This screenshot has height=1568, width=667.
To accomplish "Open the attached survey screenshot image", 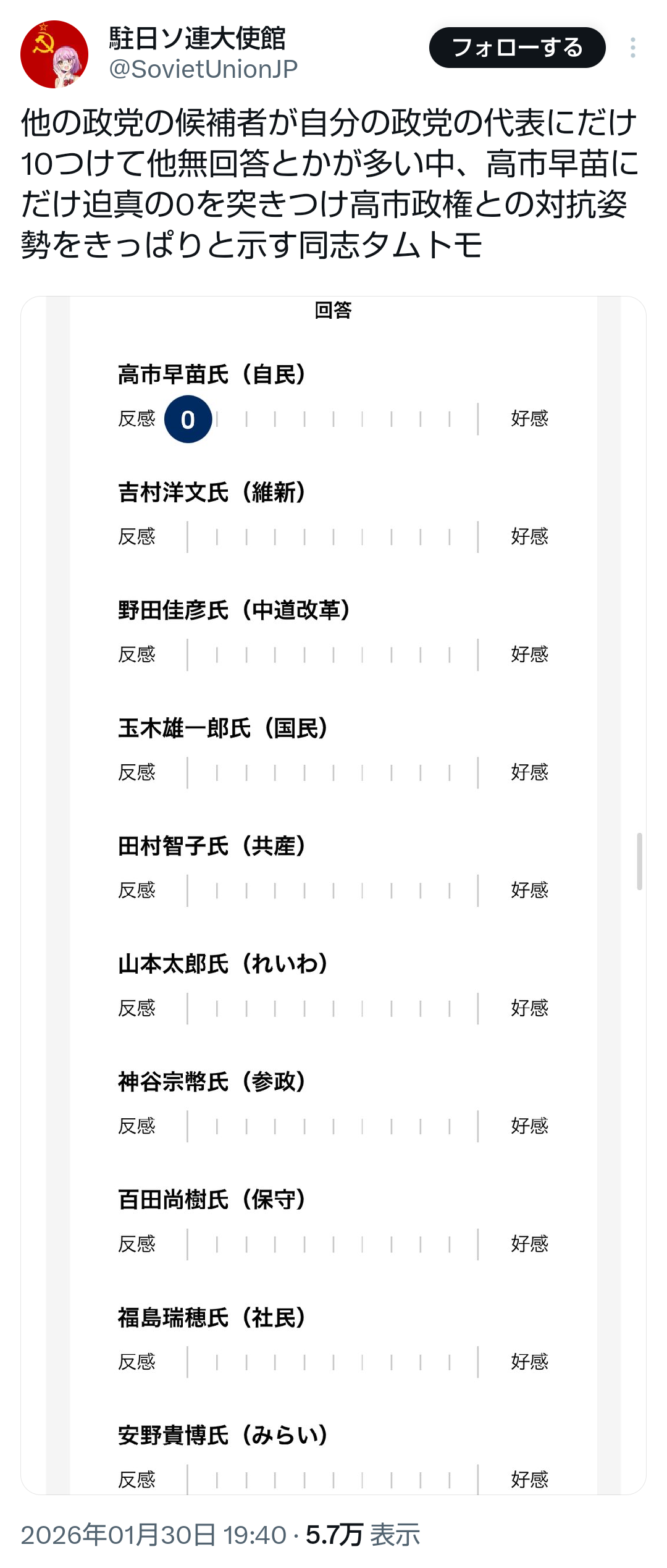I will pyautogui.click(x=333, y=895).
